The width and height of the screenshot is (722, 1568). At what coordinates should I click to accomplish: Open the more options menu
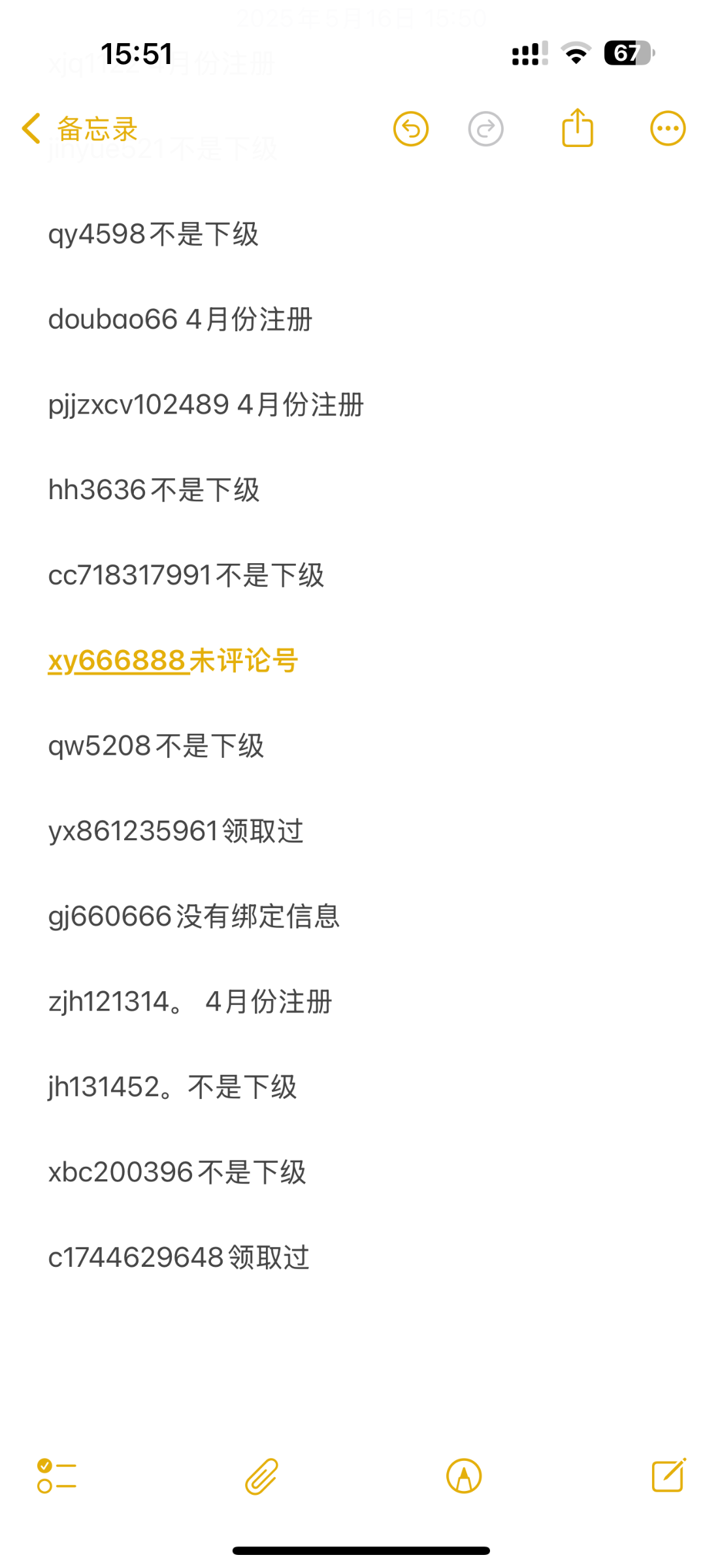pyautogui.click(x=667, y=129)
